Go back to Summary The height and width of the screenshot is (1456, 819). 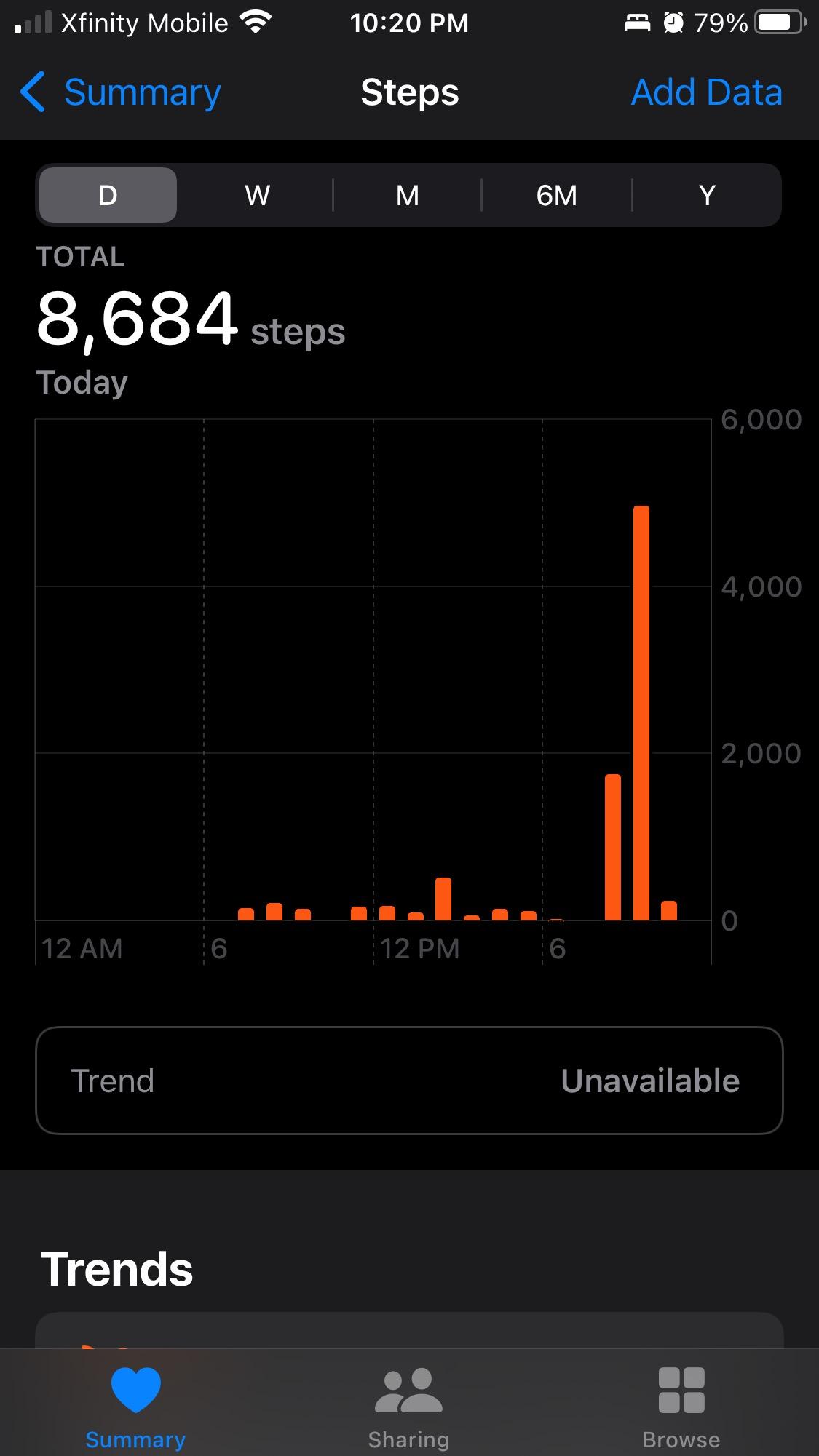pos(121,92)
